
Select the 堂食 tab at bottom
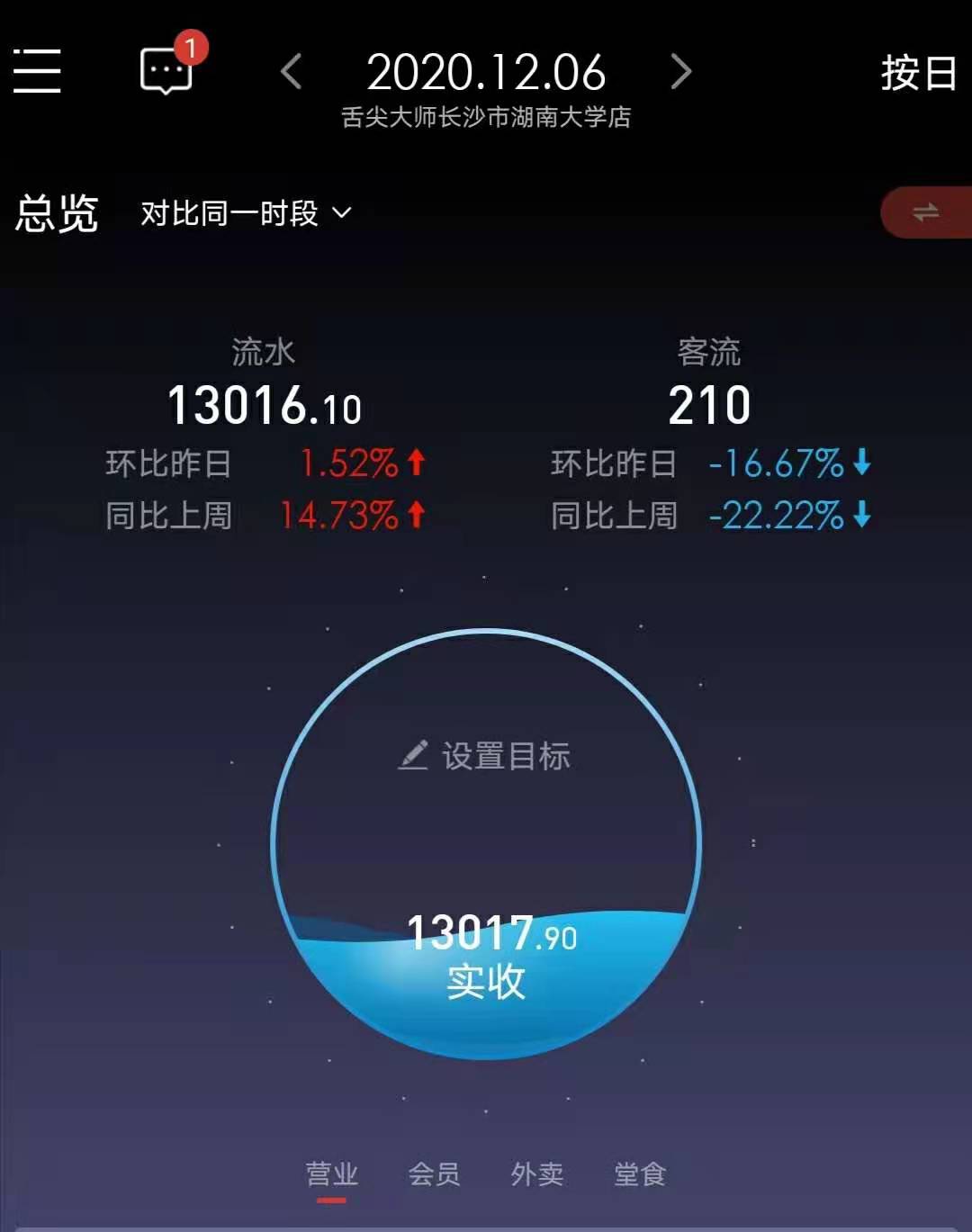pos(639,1175)
